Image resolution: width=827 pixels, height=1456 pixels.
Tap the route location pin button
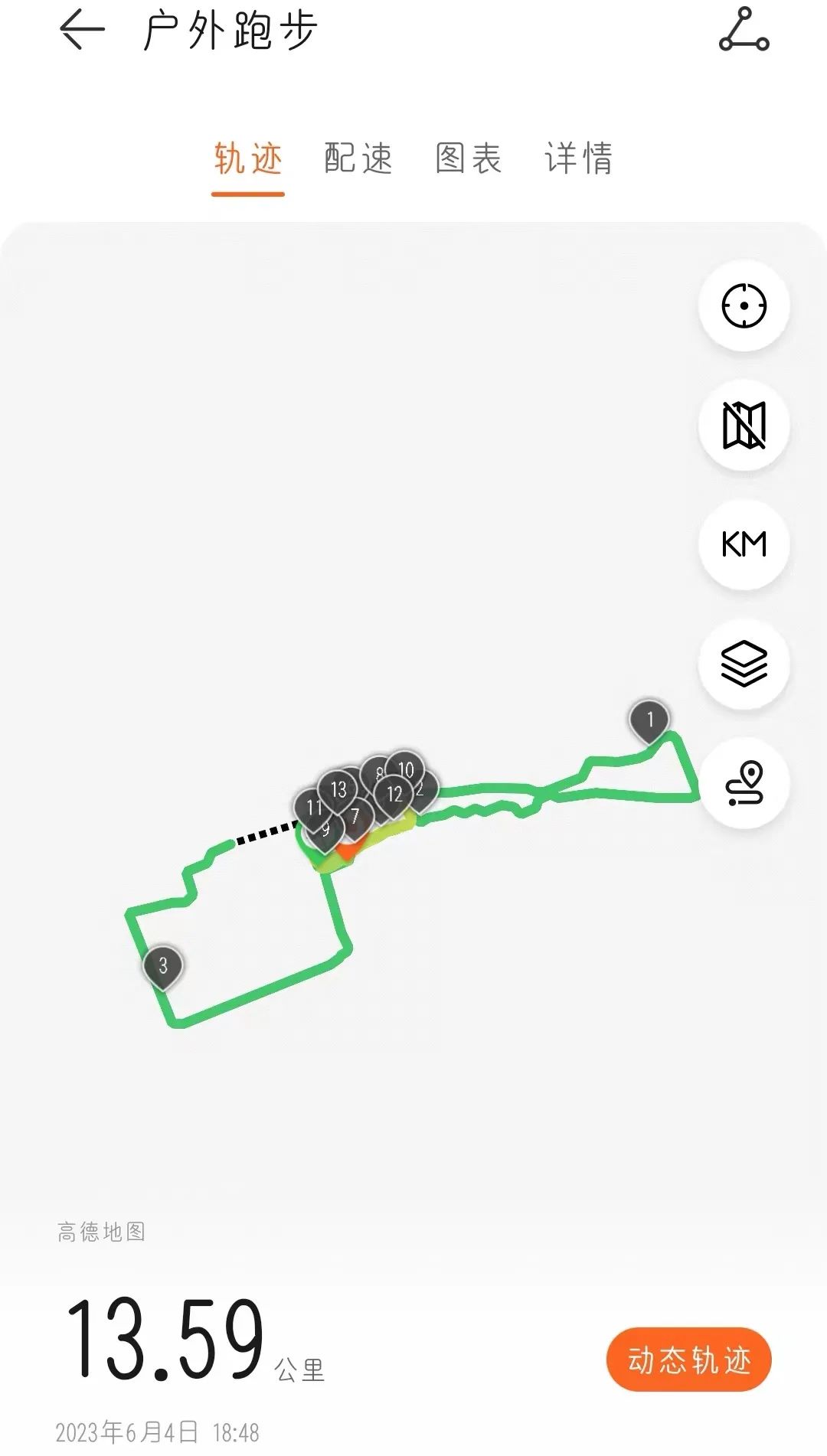tap(744, 783)
